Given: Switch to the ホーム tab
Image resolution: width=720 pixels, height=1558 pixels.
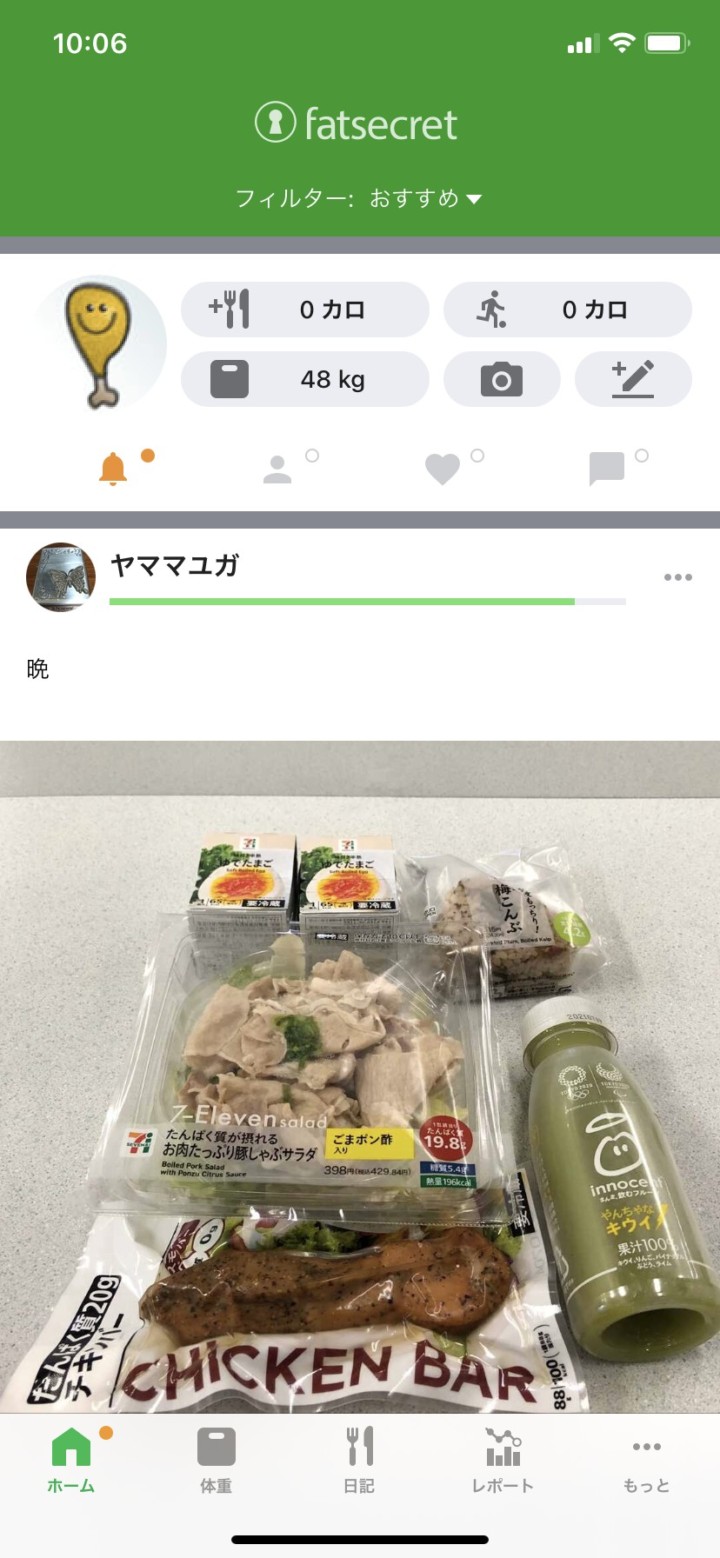Looking at the screenshot, I should coord(71,1460).
